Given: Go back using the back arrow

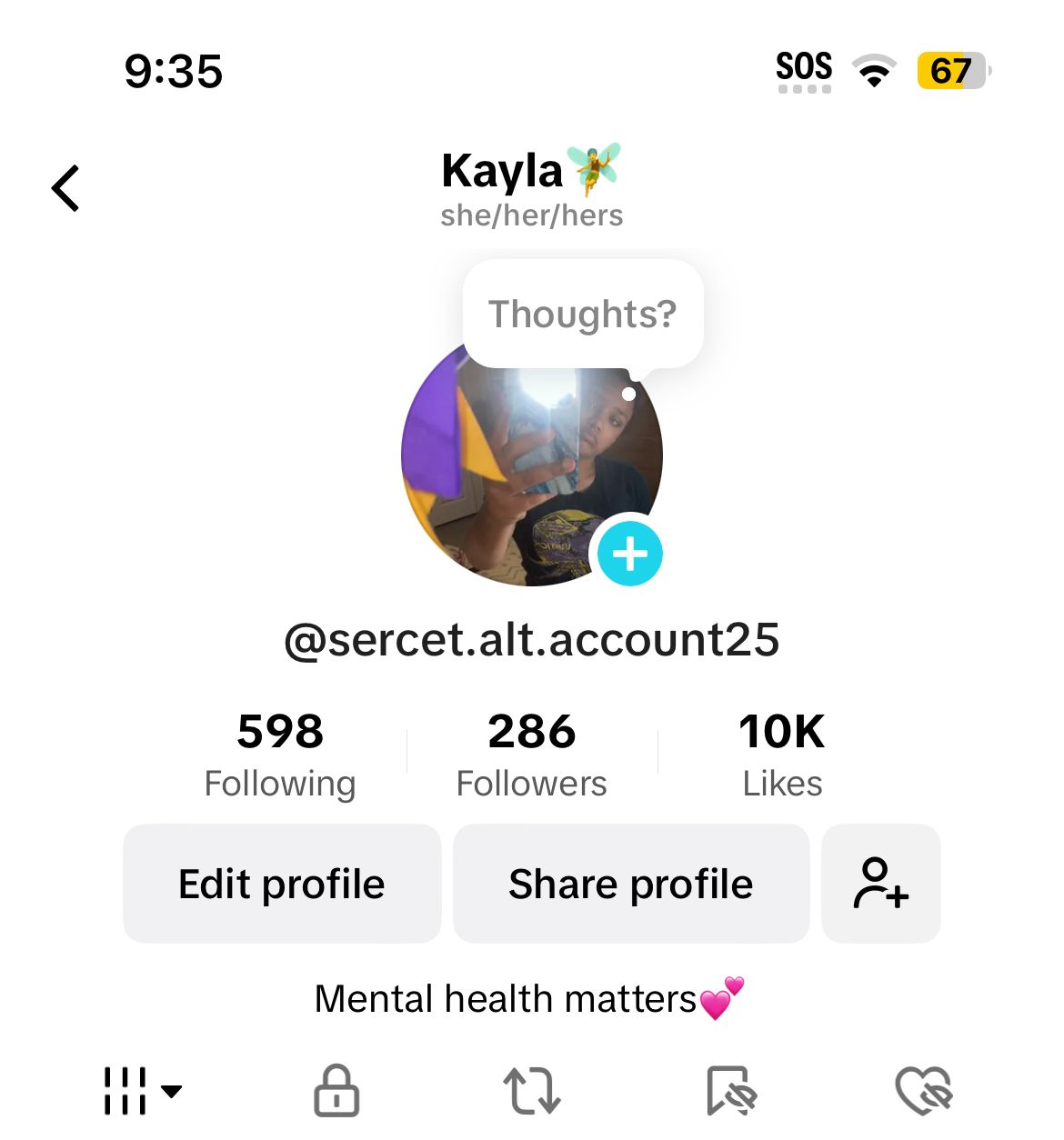Looking at the screenshot, I should click(x=65, y=188).
